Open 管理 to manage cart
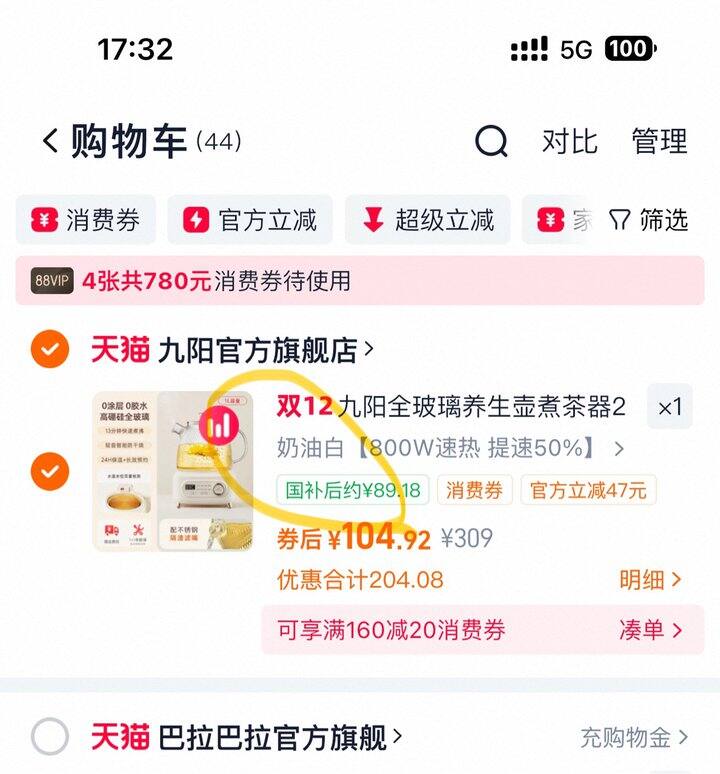This screenshot has height=774, width=720. (659, 141)
